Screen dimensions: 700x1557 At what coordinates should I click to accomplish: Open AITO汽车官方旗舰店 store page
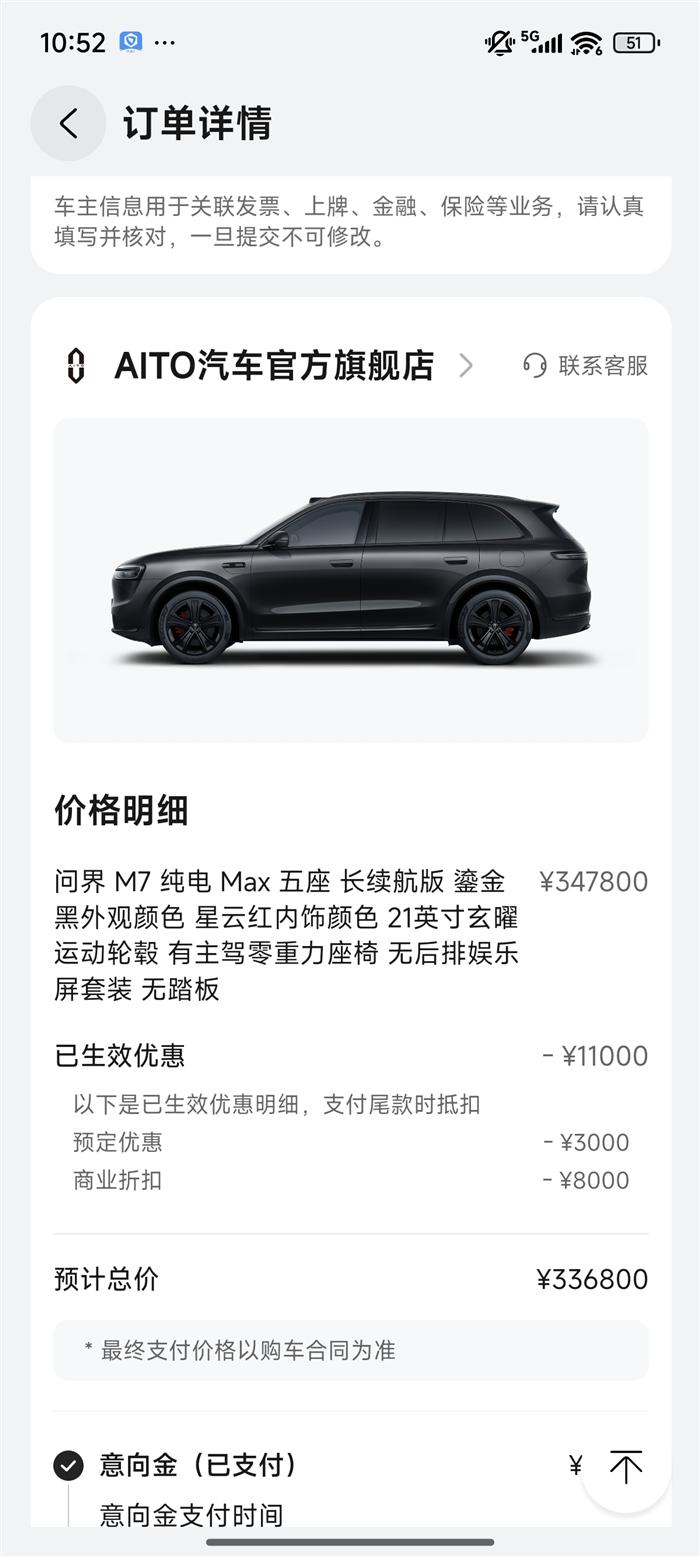pyautogui.click(x=274, y=366)
